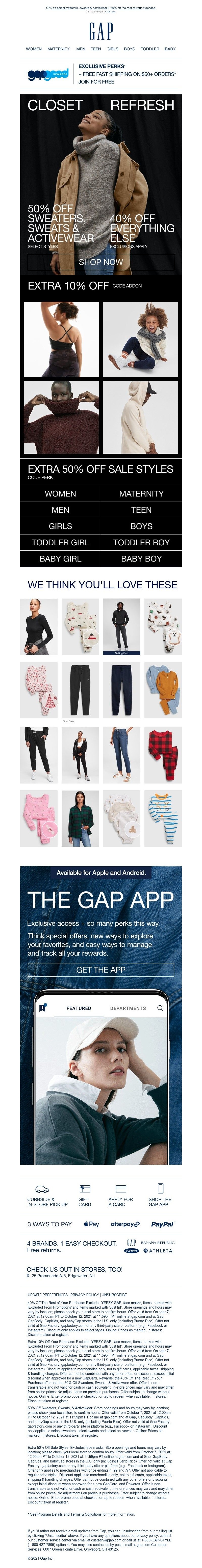This screenshot has width=202, height=1568.
Task: Open the Selling Fast product tile
Action: click(x=121, y=627)
